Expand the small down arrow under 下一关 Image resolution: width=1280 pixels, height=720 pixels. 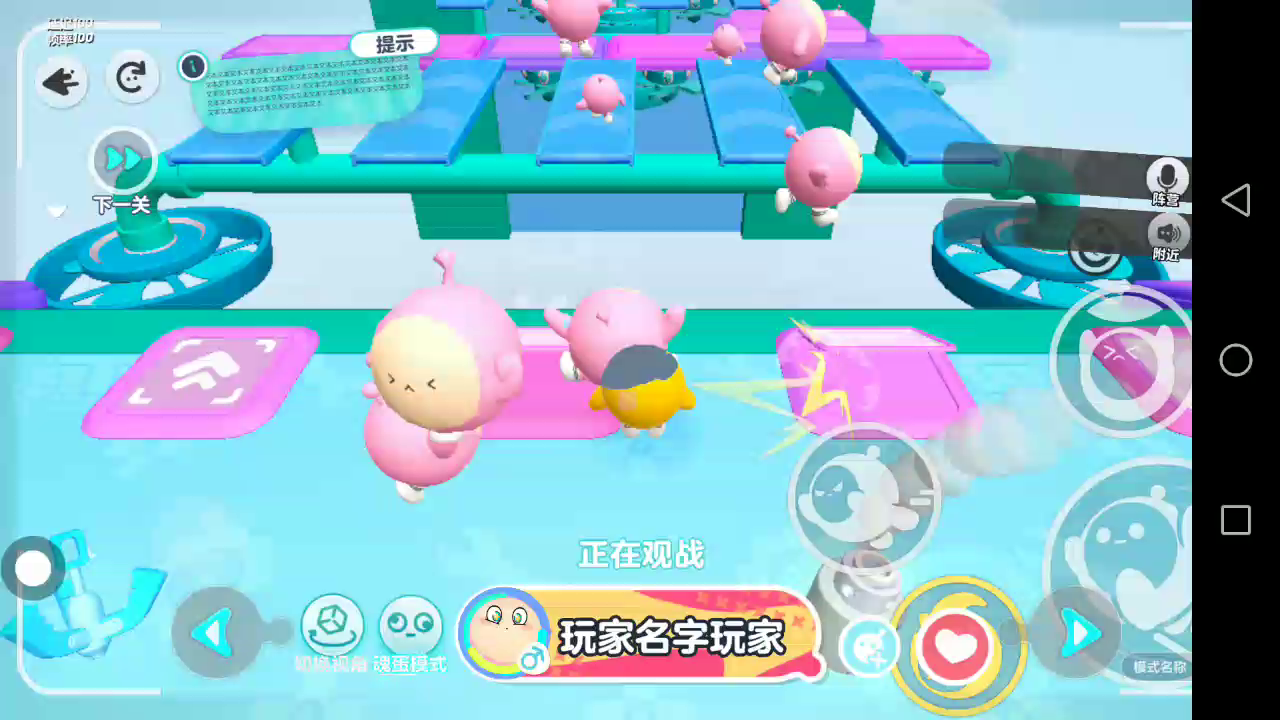[x=57, y=211]
